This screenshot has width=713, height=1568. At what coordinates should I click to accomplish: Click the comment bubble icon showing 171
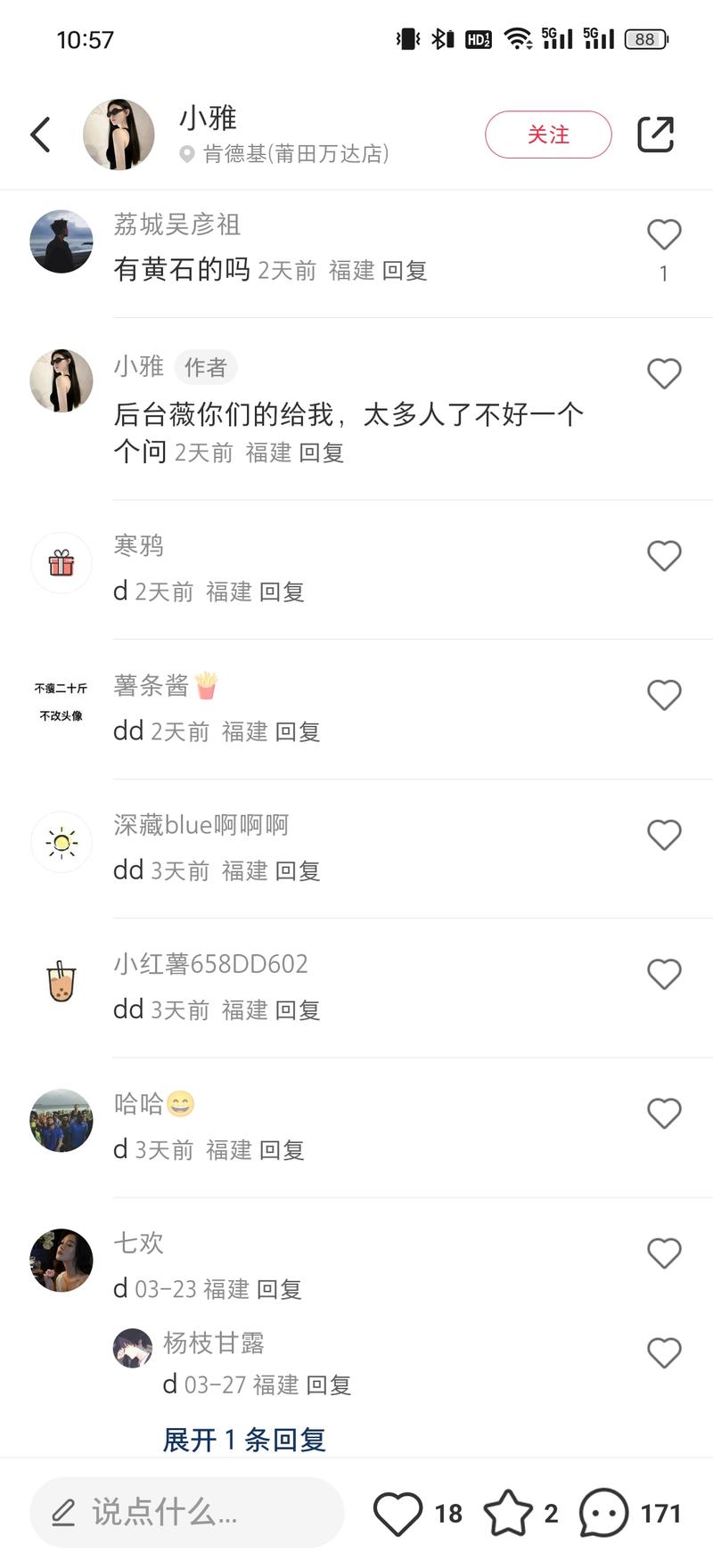[x=602, y=1512]
